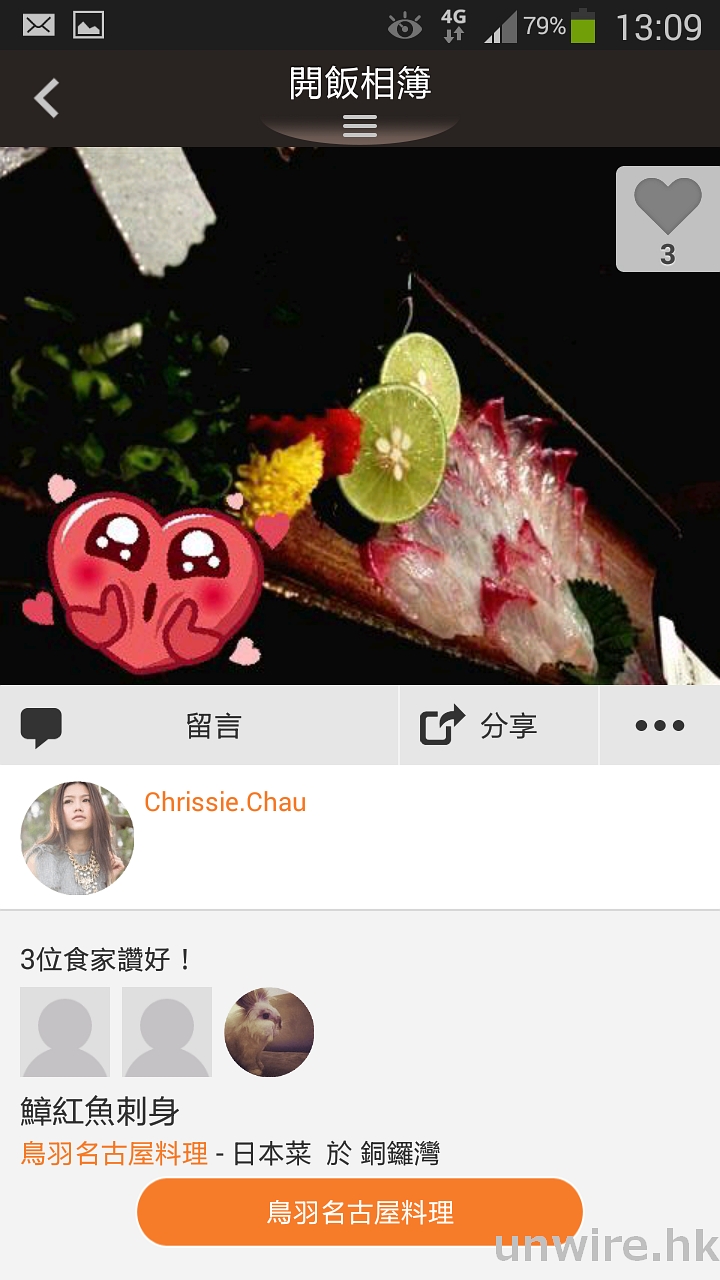Open the 鯨紅魚刺身 food photo

[360, 415]
